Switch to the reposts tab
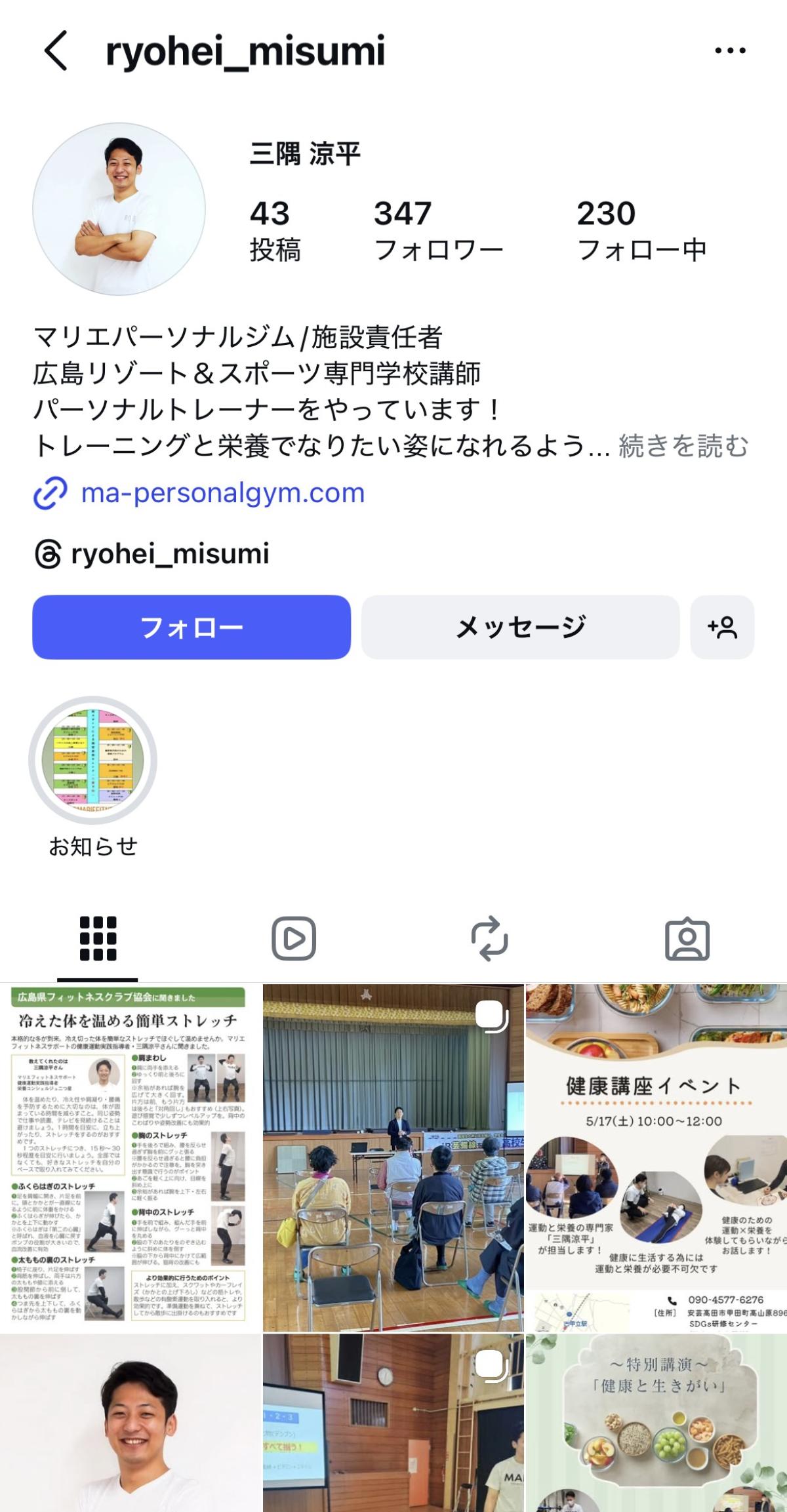The image size is (787, 1512). point(490,939)
